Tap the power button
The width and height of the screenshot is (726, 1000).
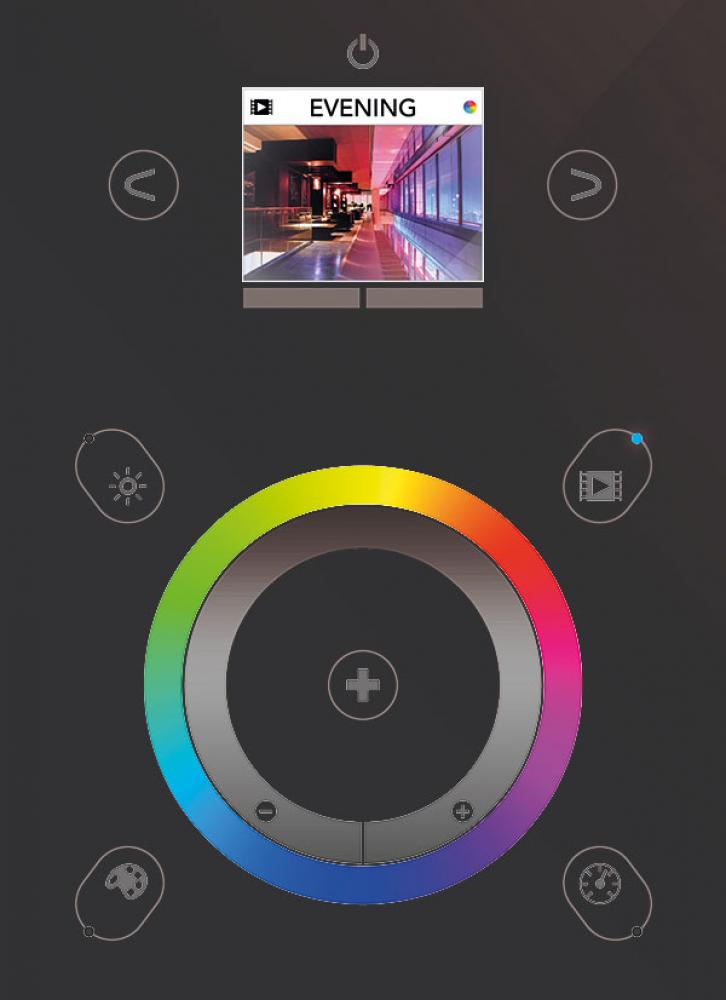[363, 52]
